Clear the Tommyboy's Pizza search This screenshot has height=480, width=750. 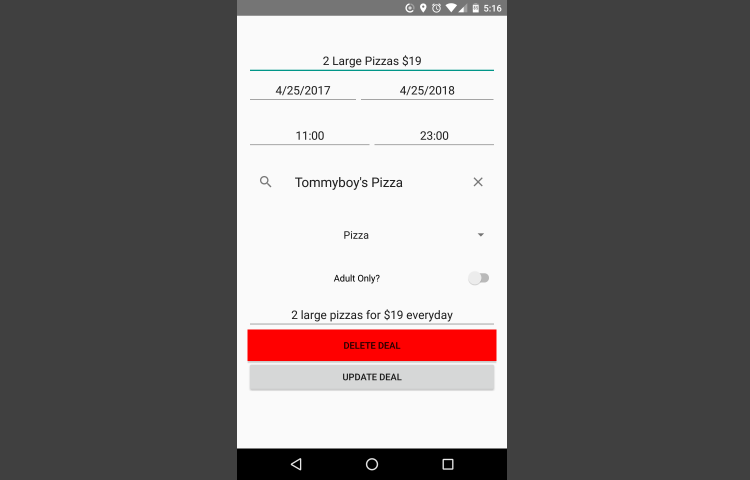tap(478, 182)
